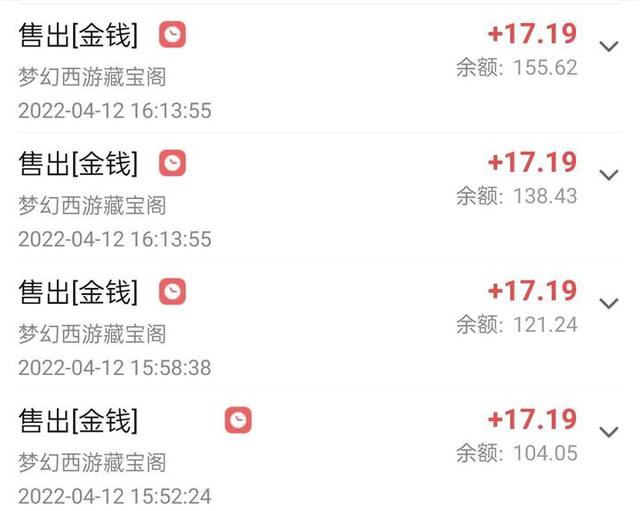Image resolution: width=640 pixels, height=511 pixels.
Task: Expand the transaction with balance 138.43
Action: click(x=608, y=175)
